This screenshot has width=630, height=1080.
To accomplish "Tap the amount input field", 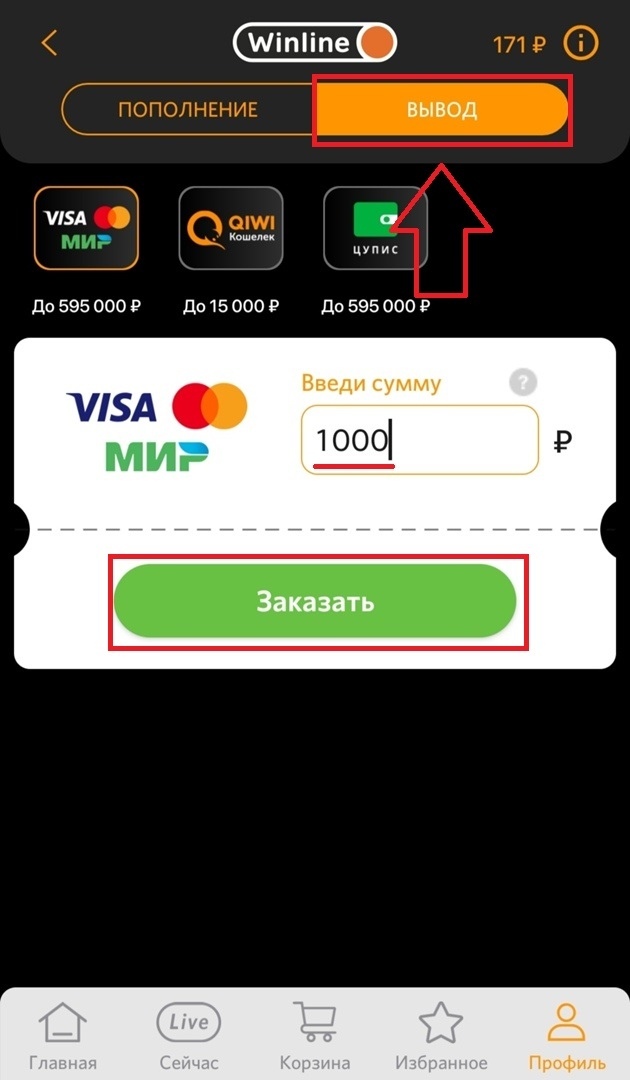I will (419, 440).
